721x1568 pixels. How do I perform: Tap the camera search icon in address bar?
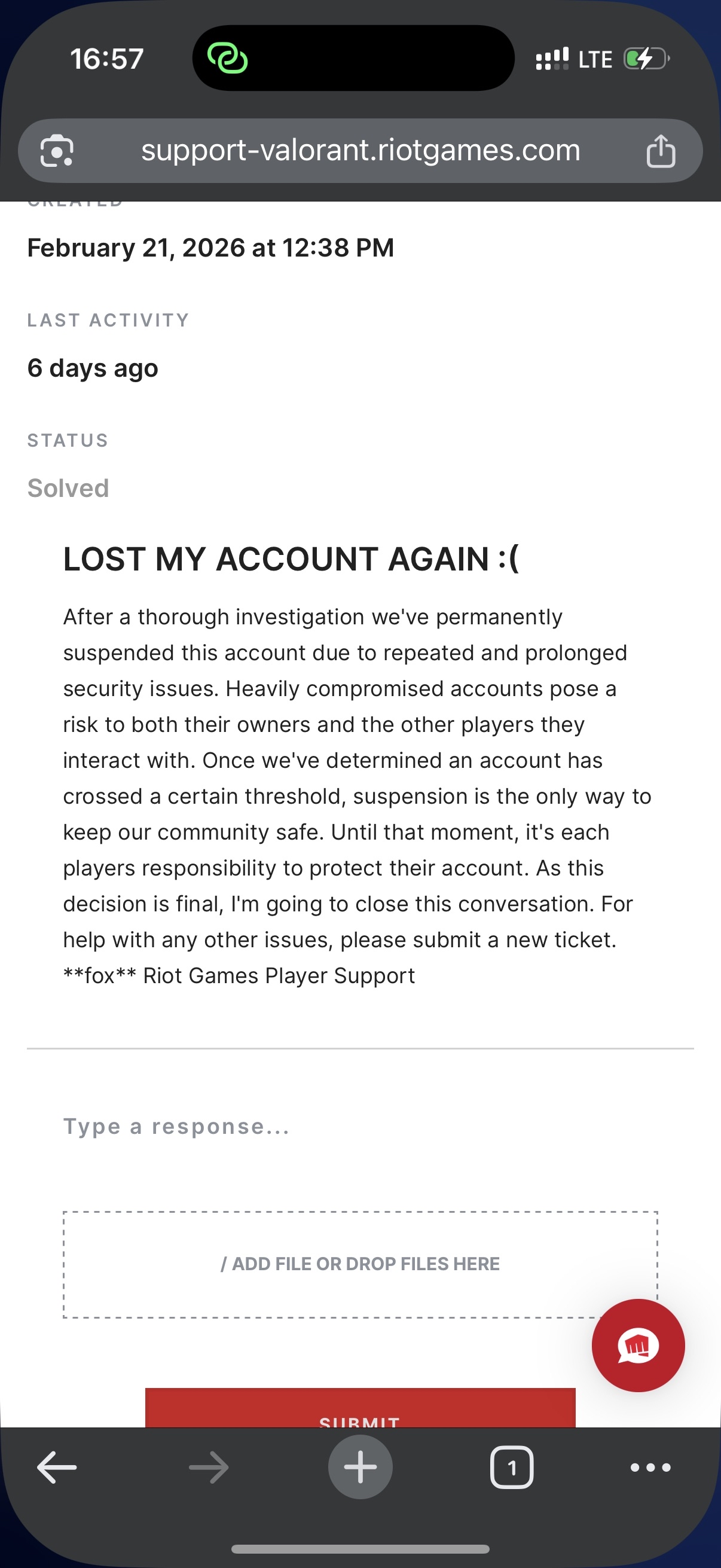[x=57, y=151]
